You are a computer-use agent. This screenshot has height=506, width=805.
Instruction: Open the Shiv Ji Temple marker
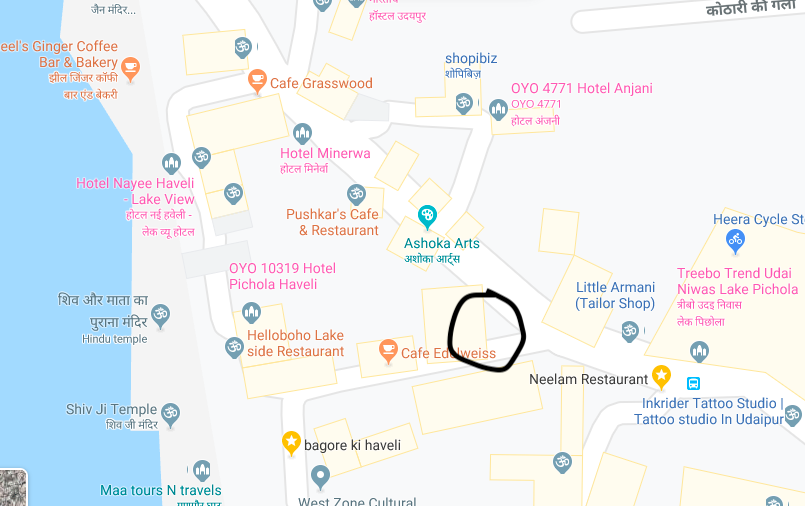170,411
